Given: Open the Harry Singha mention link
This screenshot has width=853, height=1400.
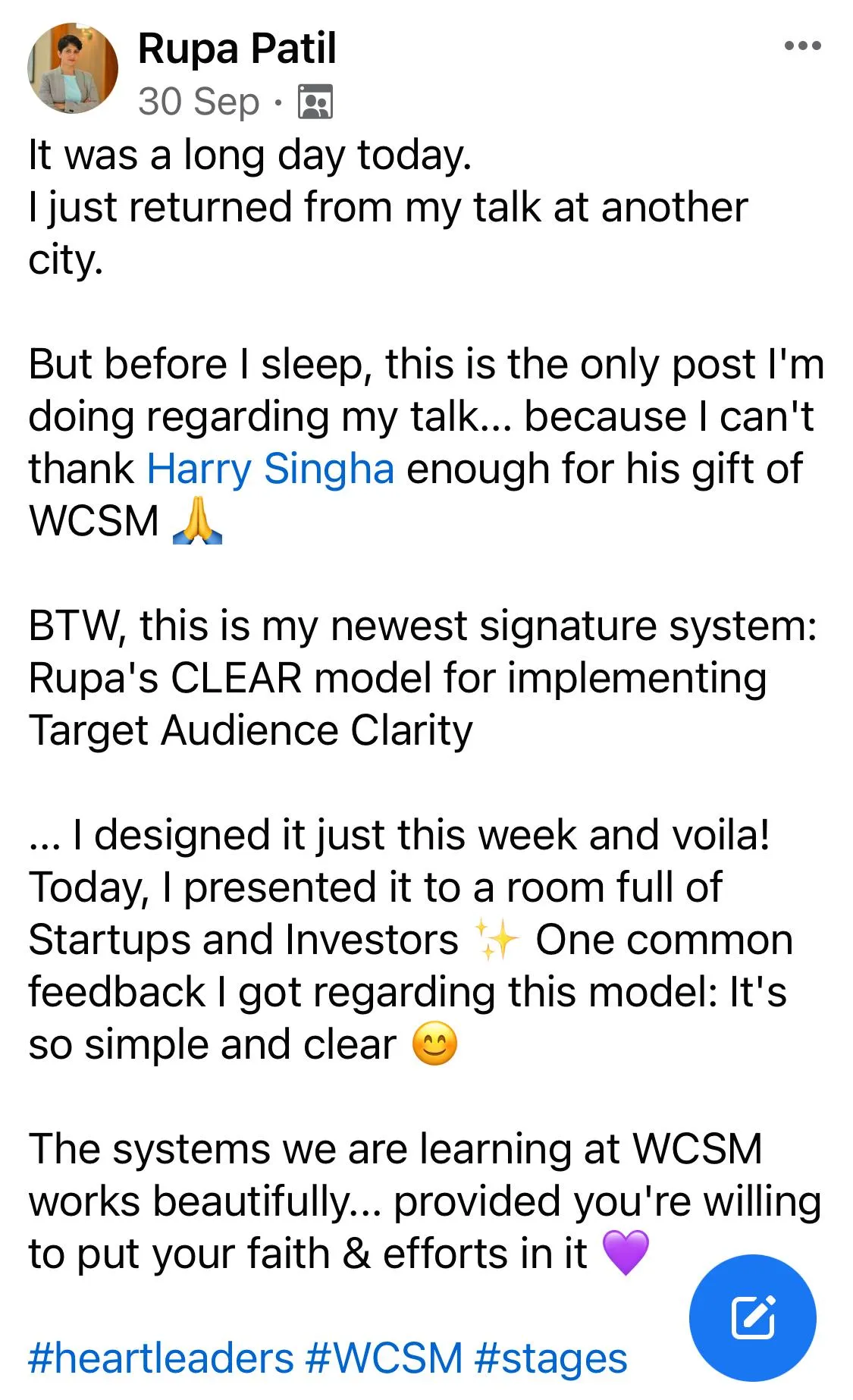Looking at the screenshot, I should 270,469.
